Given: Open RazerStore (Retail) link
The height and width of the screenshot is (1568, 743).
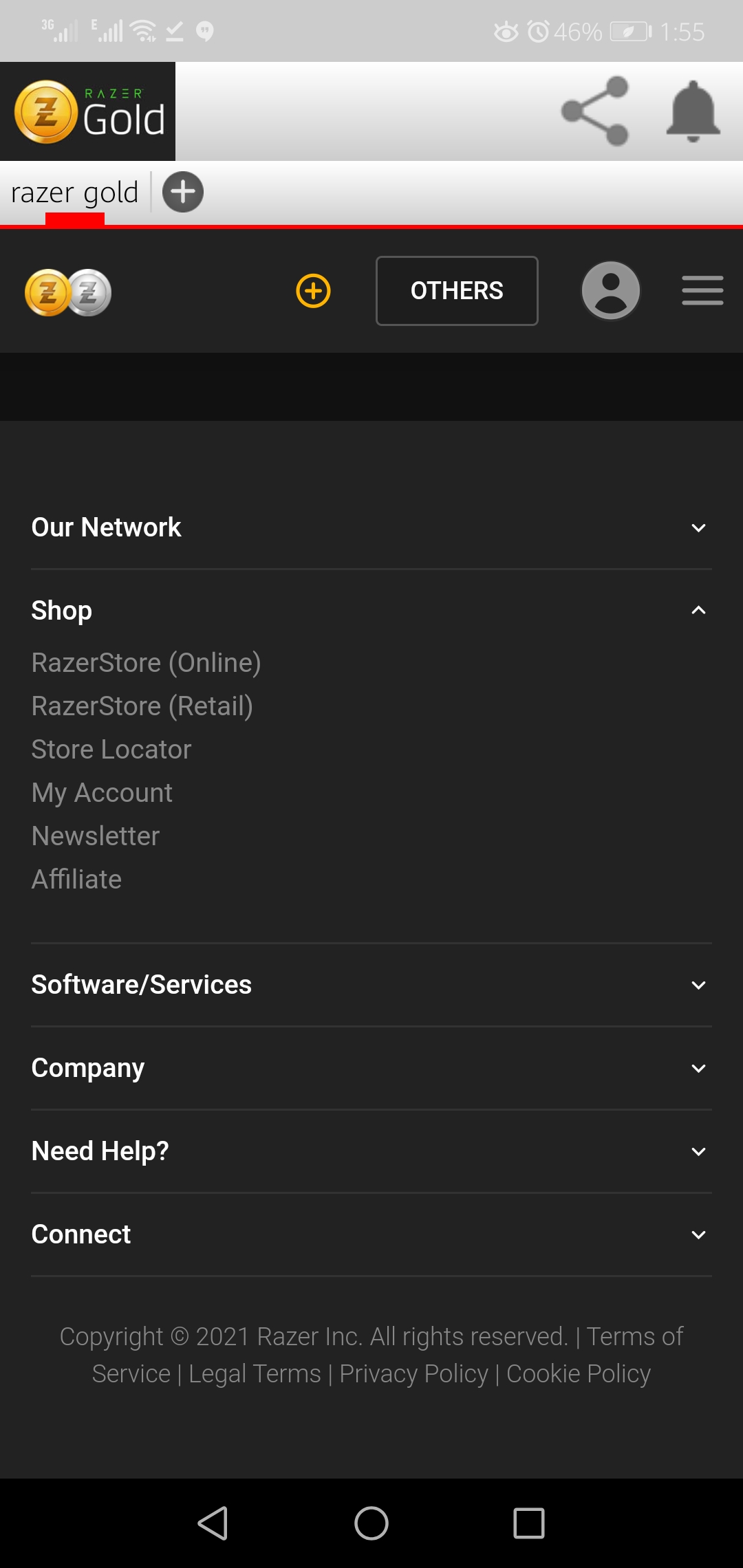Looking at the screenshot, I should click(x=142, y=706).
